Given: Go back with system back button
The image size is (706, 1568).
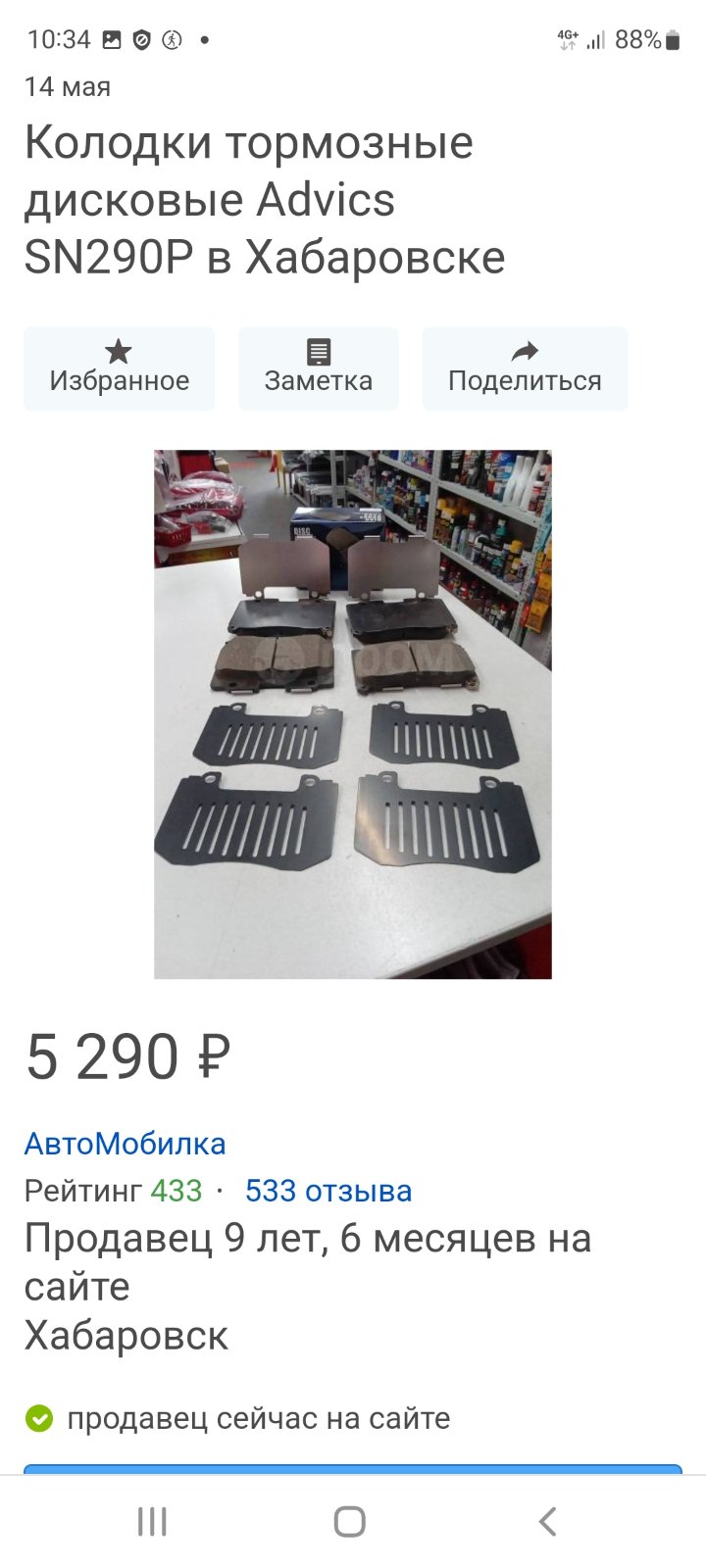Looking at the screenshot, I should click(547, 1521).
